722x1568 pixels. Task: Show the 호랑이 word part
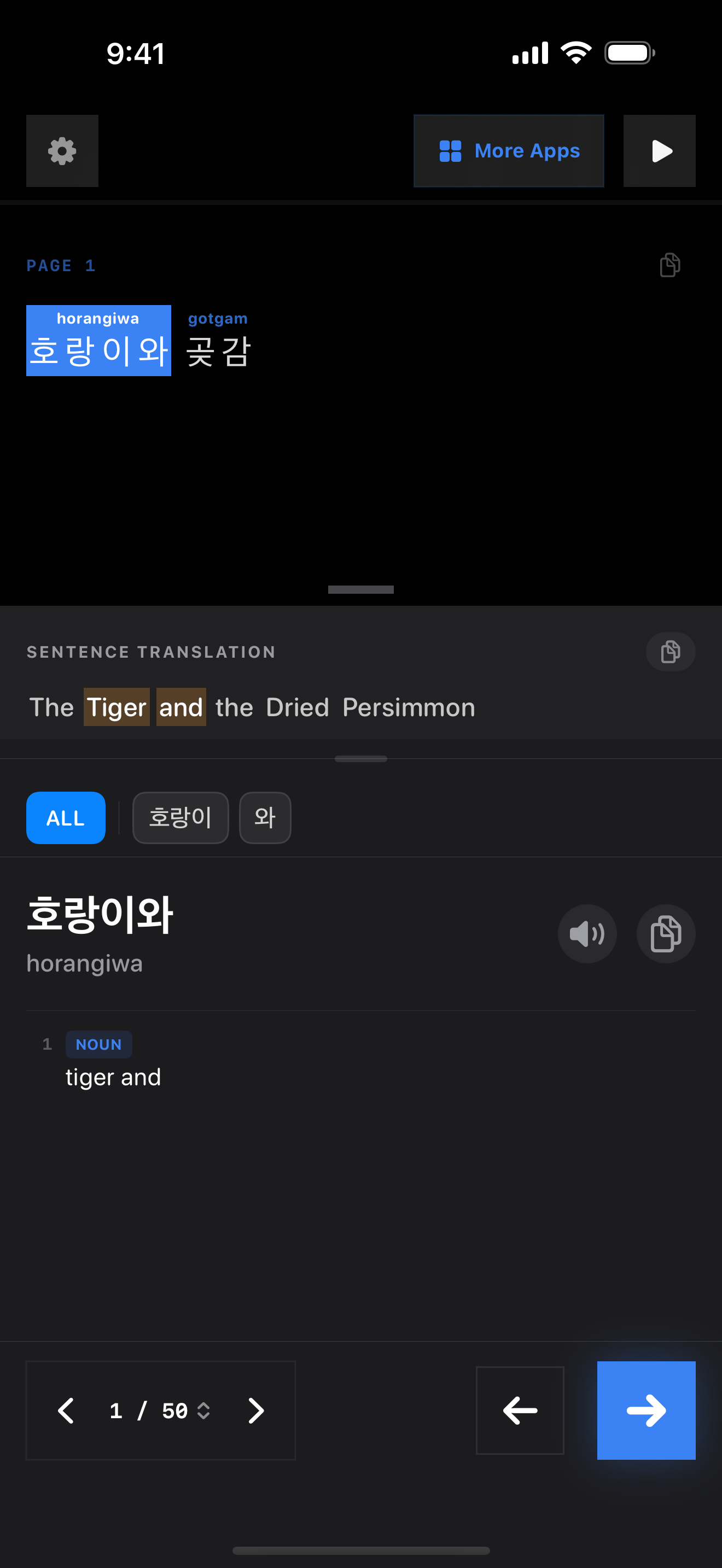pos(180,817)
